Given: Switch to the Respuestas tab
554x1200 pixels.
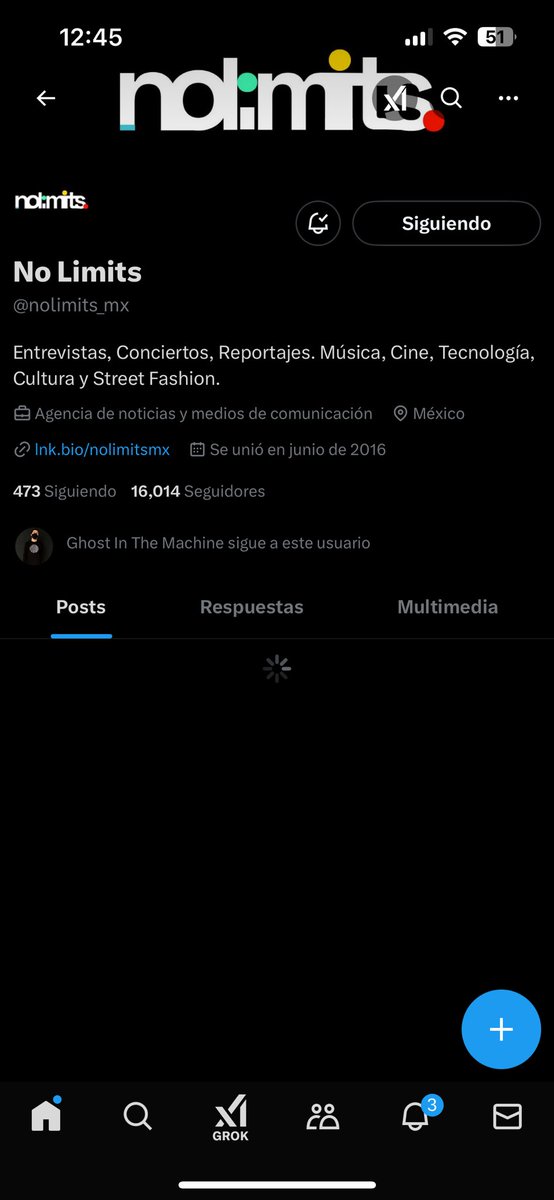Looking at the screenshot, I should (252, 607).
